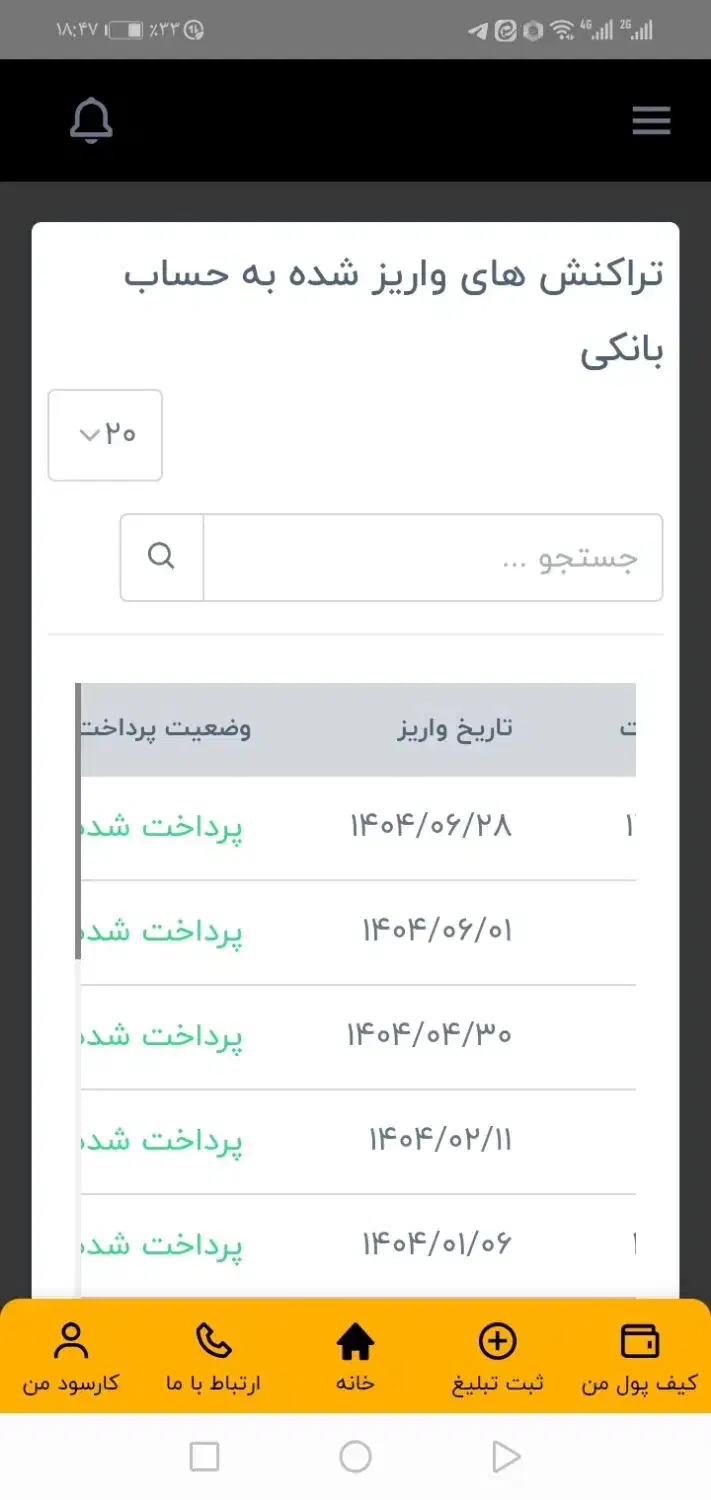Viewport: 711px width, 1500px height.
Task: Switch to the کارسود من tab
Action: [71, 1357]
